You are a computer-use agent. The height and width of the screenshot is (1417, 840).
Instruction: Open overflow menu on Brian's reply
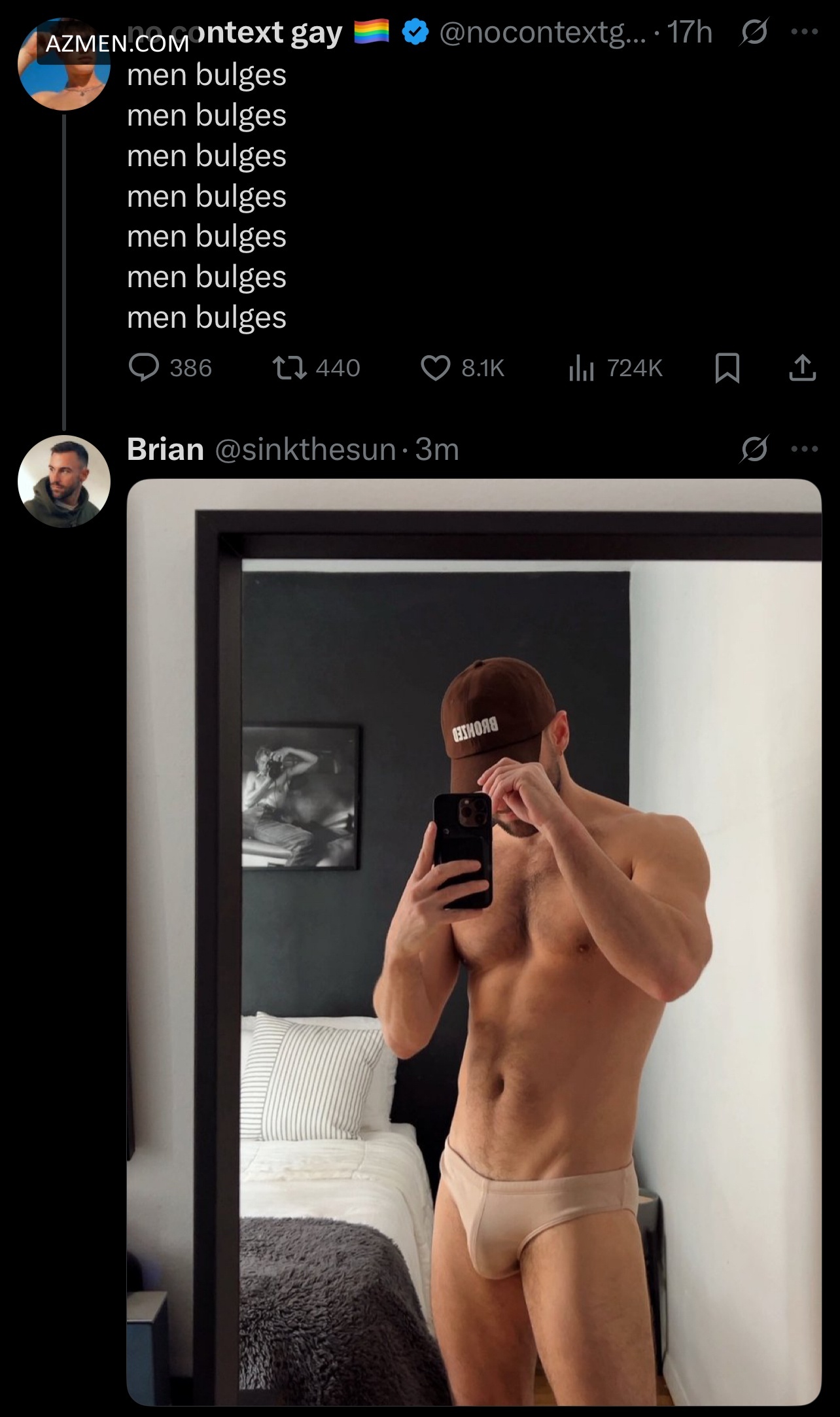click(x=805, y=449)
